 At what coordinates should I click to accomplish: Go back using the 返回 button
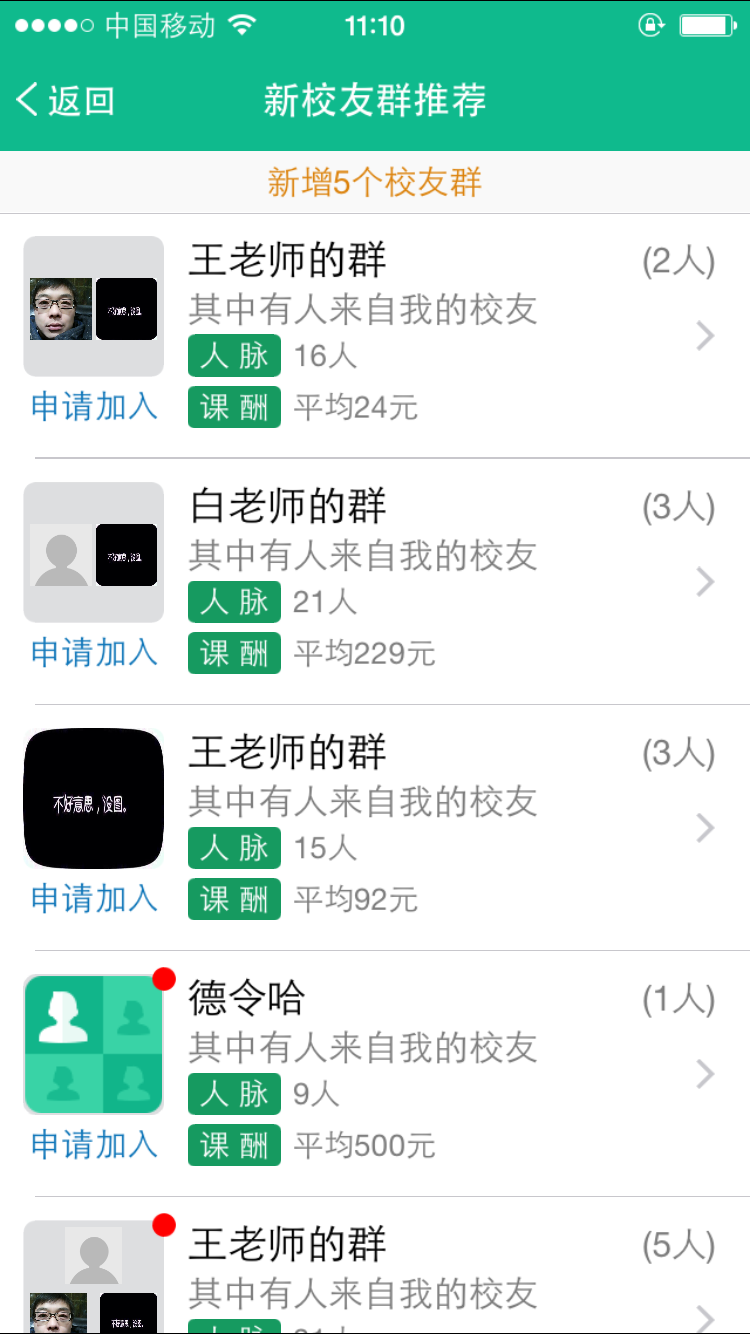click(x=66, y=100)
